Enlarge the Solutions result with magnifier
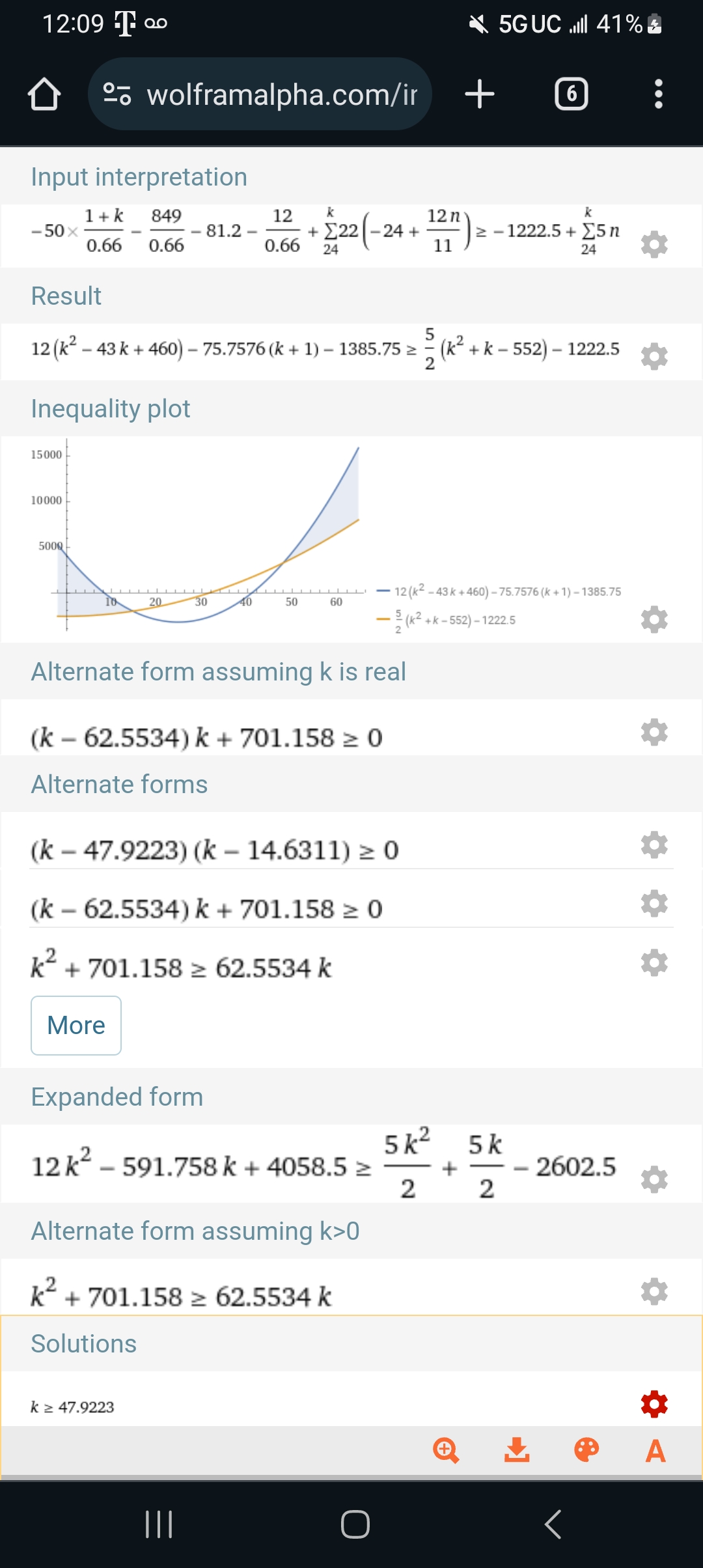Viewport: 703px width, 1568px height. tap(446, 1450)
